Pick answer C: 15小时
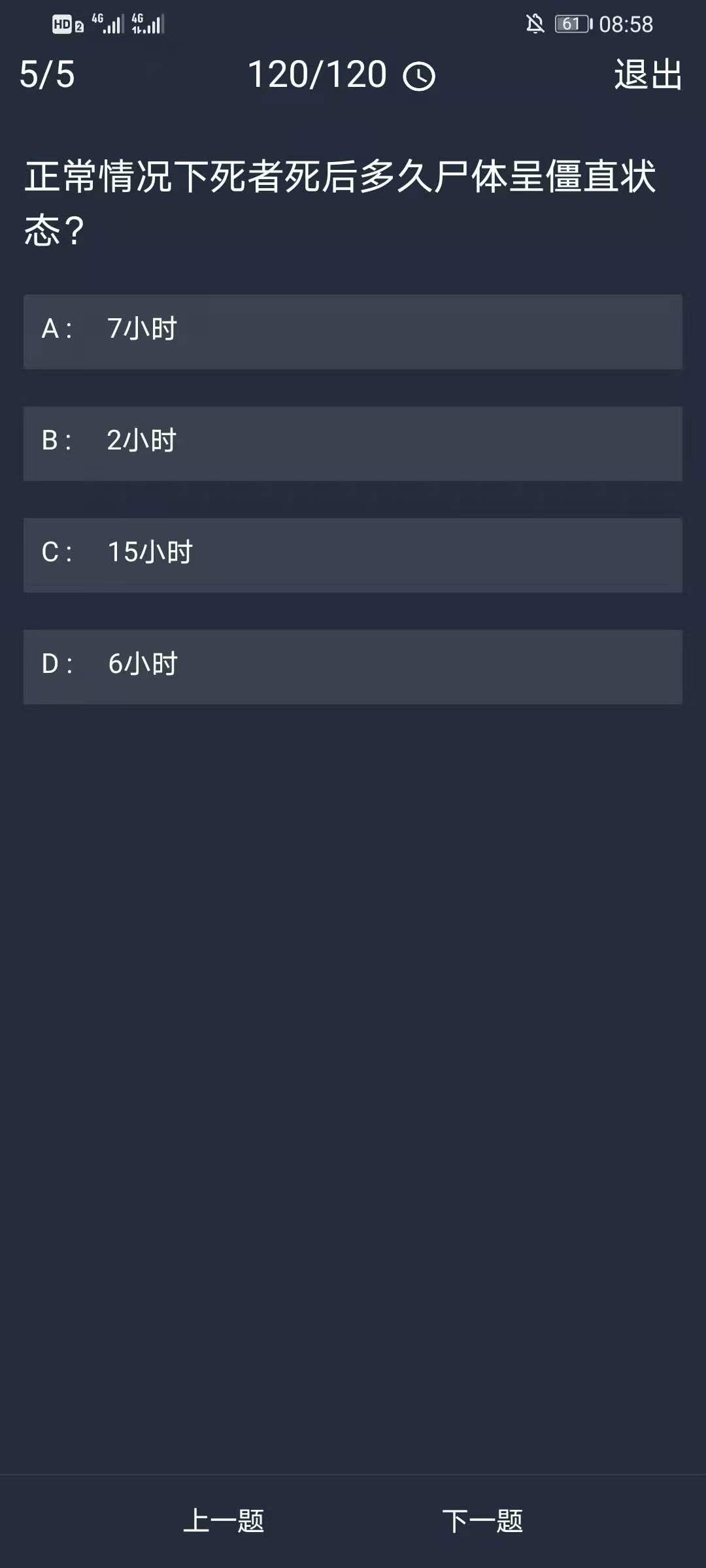The width and height of the screenshot is (706, 1568). coord(353,555)
